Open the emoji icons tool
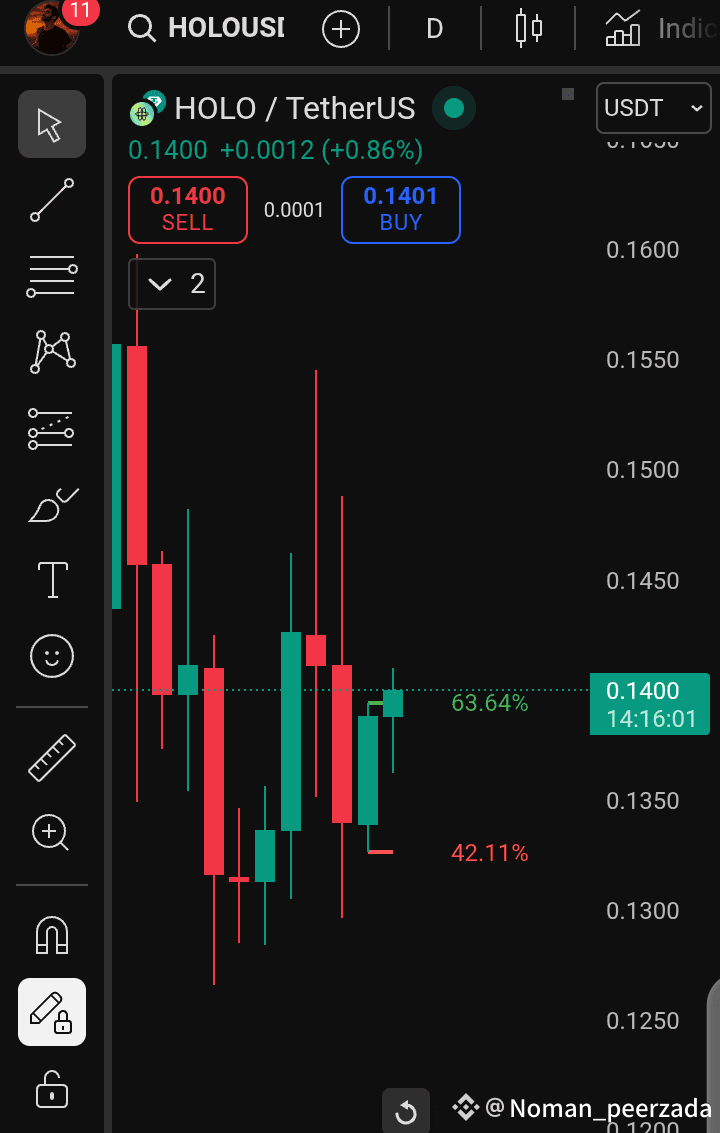The width and height of the screenshot is (720, 1133). [x=52, y=656]
